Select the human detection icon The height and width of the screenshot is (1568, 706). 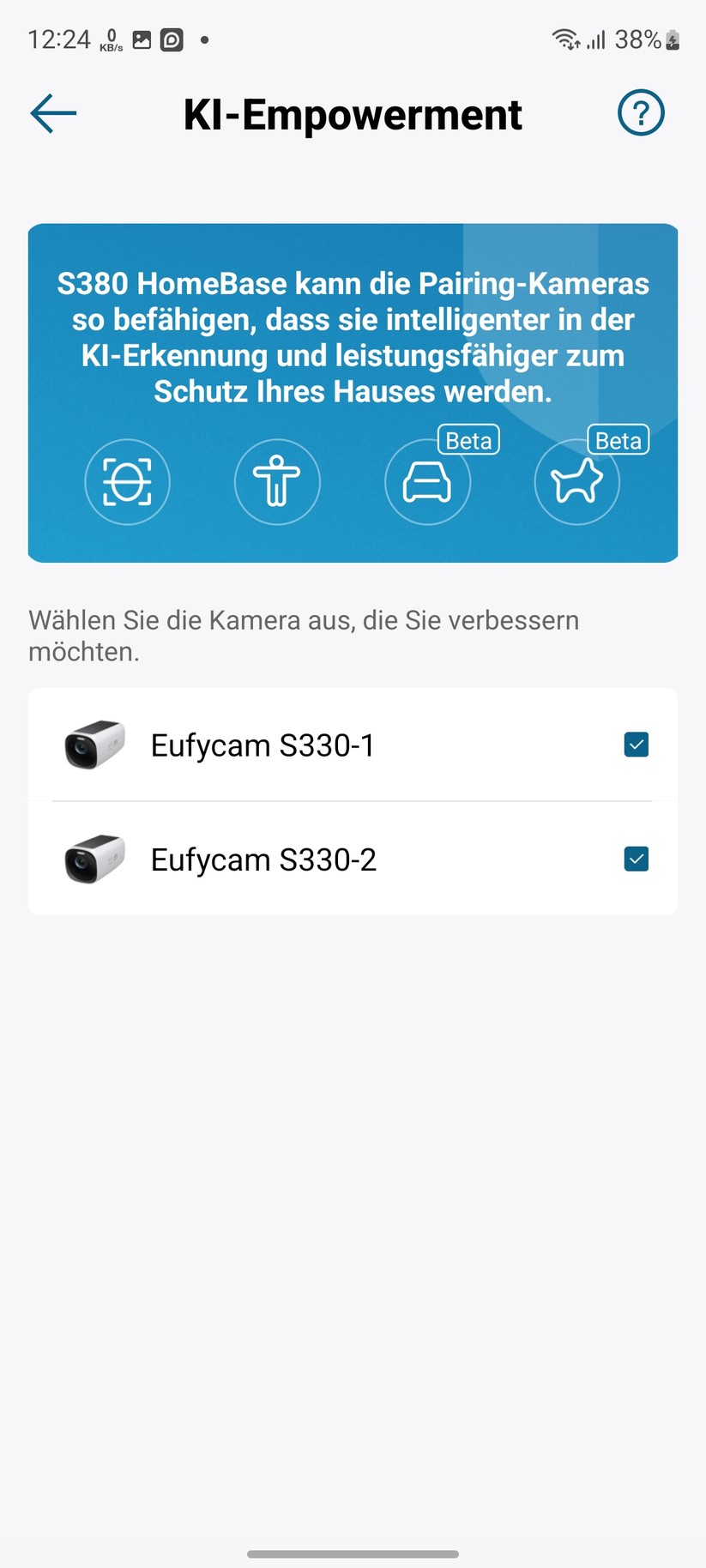coord(277,482)
